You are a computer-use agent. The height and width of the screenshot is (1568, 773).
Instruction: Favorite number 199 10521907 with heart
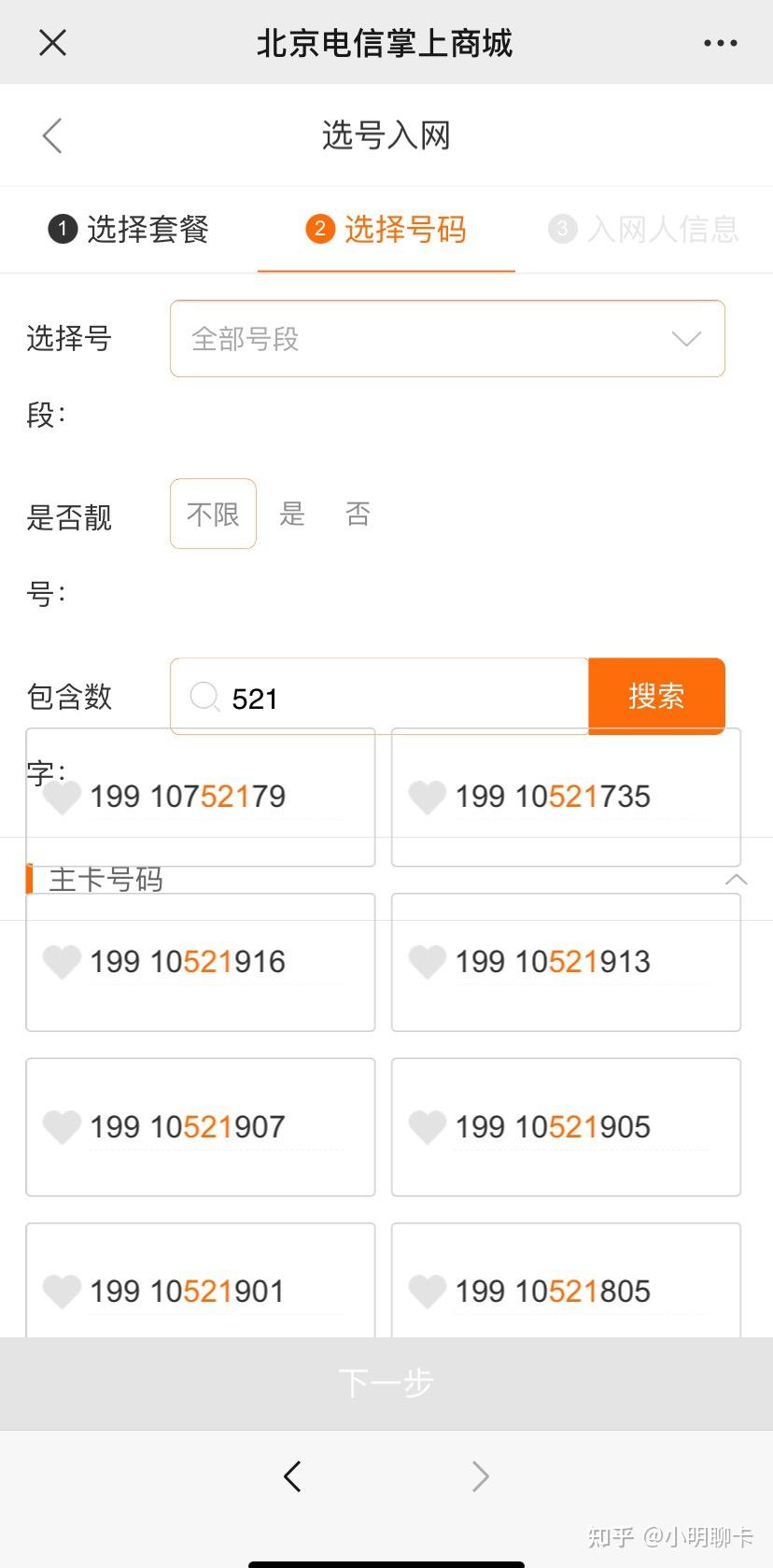coord(62,1126)
